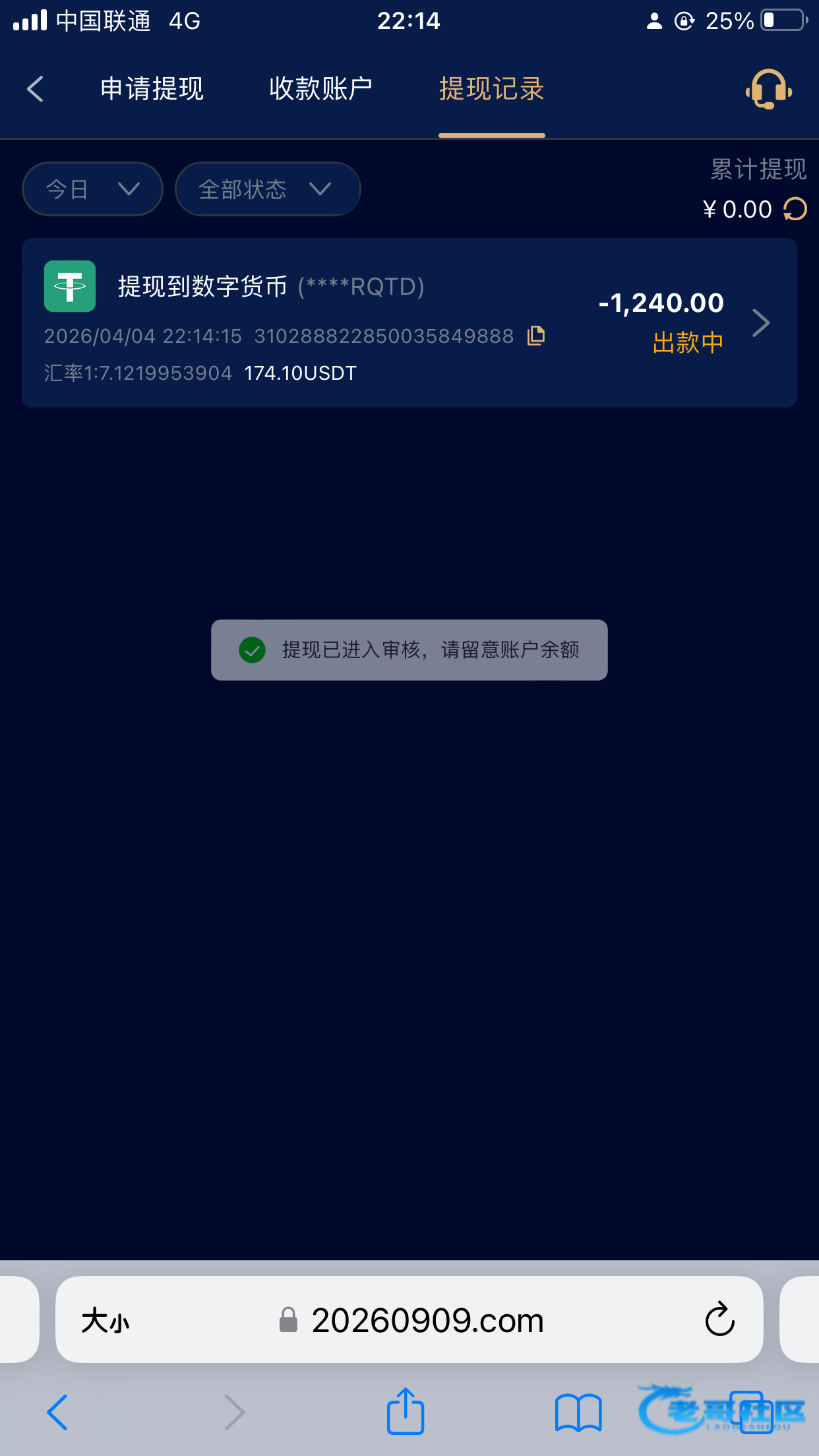Copy the withdrawal order number

coord(536,336)
